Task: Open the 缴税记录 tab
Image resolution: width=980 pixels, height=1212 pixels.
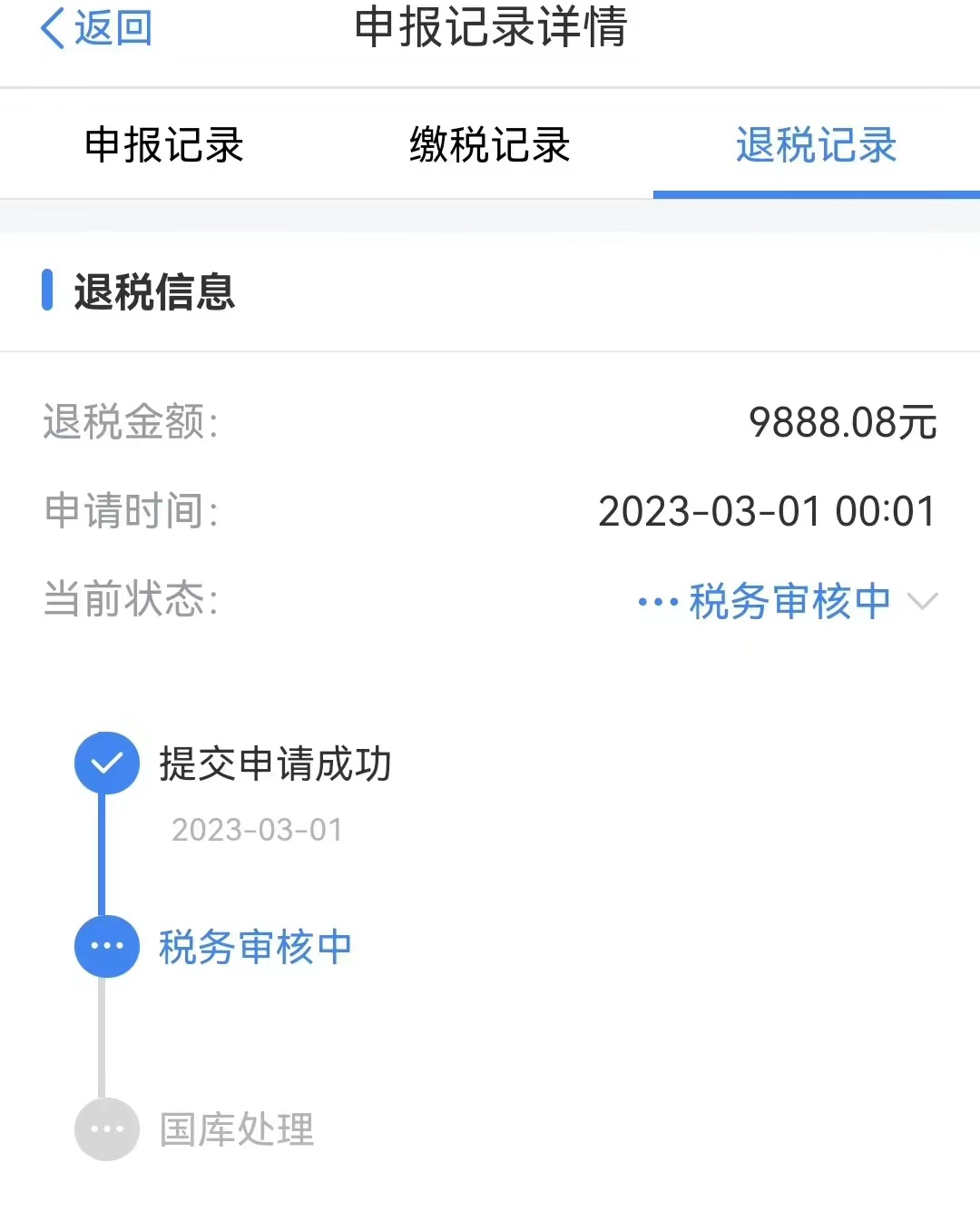Action: (x=490, y=145)
